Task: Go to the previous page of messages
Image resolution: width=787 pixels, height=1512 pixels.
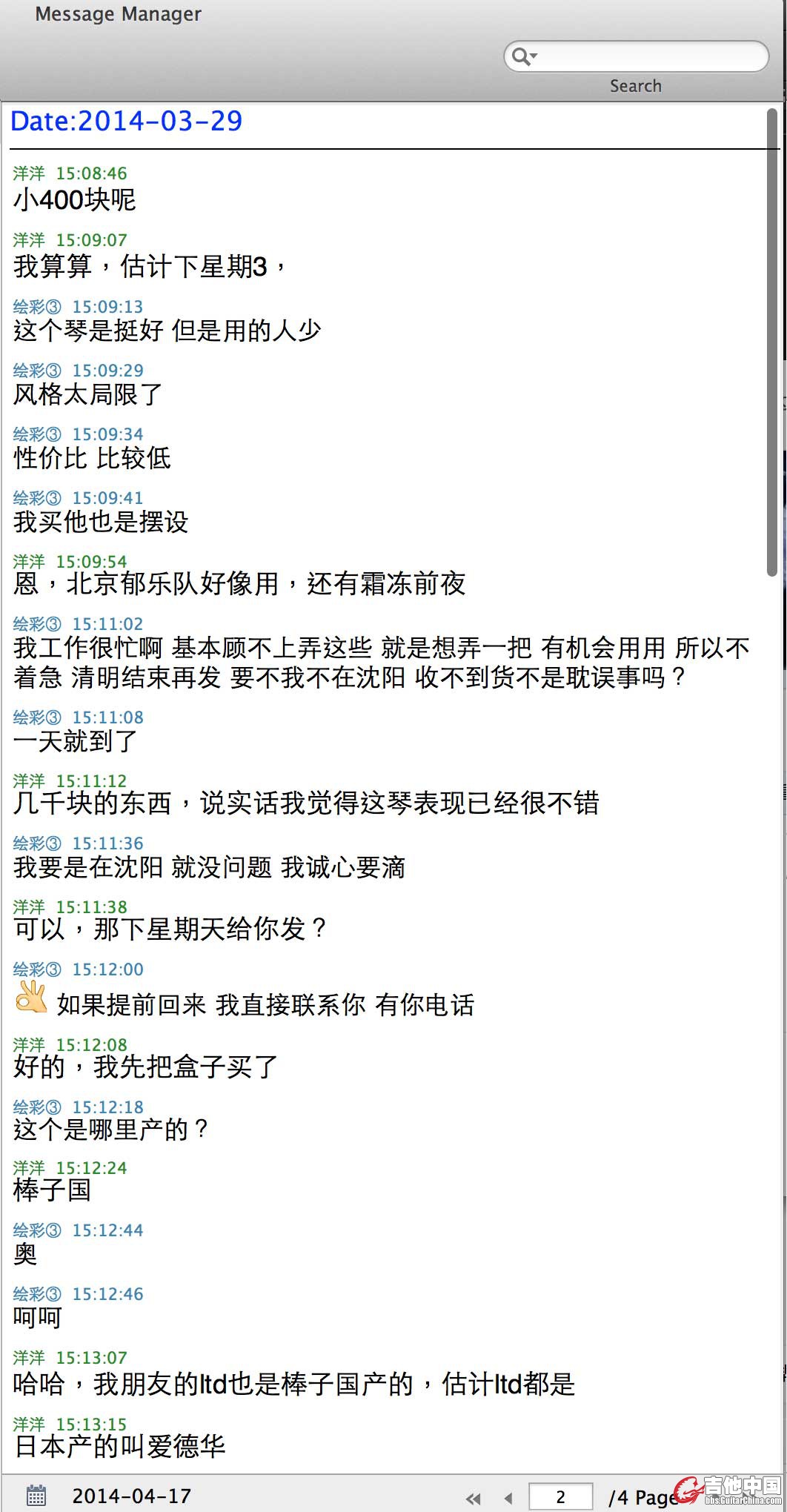Action: [508, 1498]
